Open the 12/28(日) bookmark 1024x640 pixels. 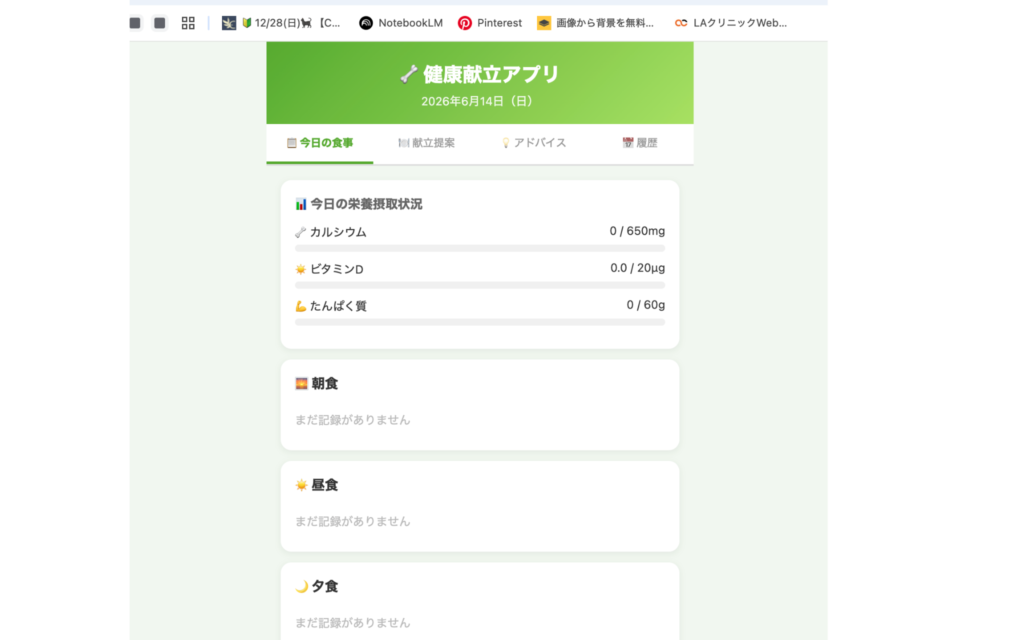281,23
